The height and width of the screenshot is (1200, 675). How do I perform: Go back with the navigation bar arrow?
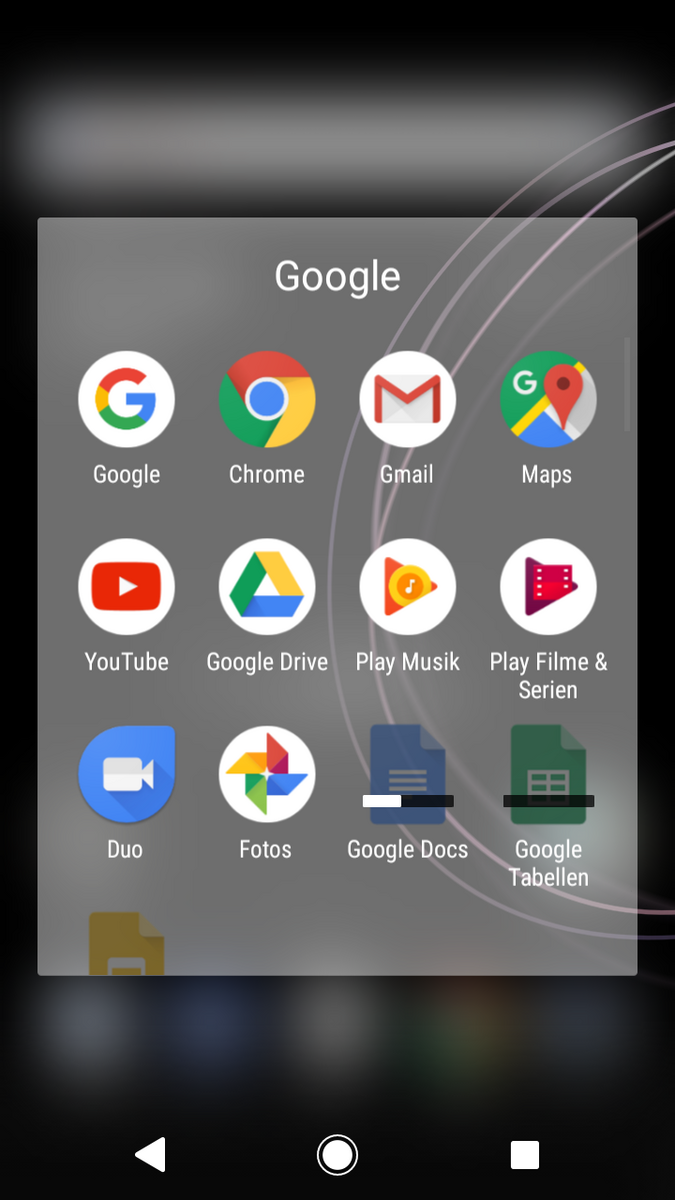(150, 1155)
